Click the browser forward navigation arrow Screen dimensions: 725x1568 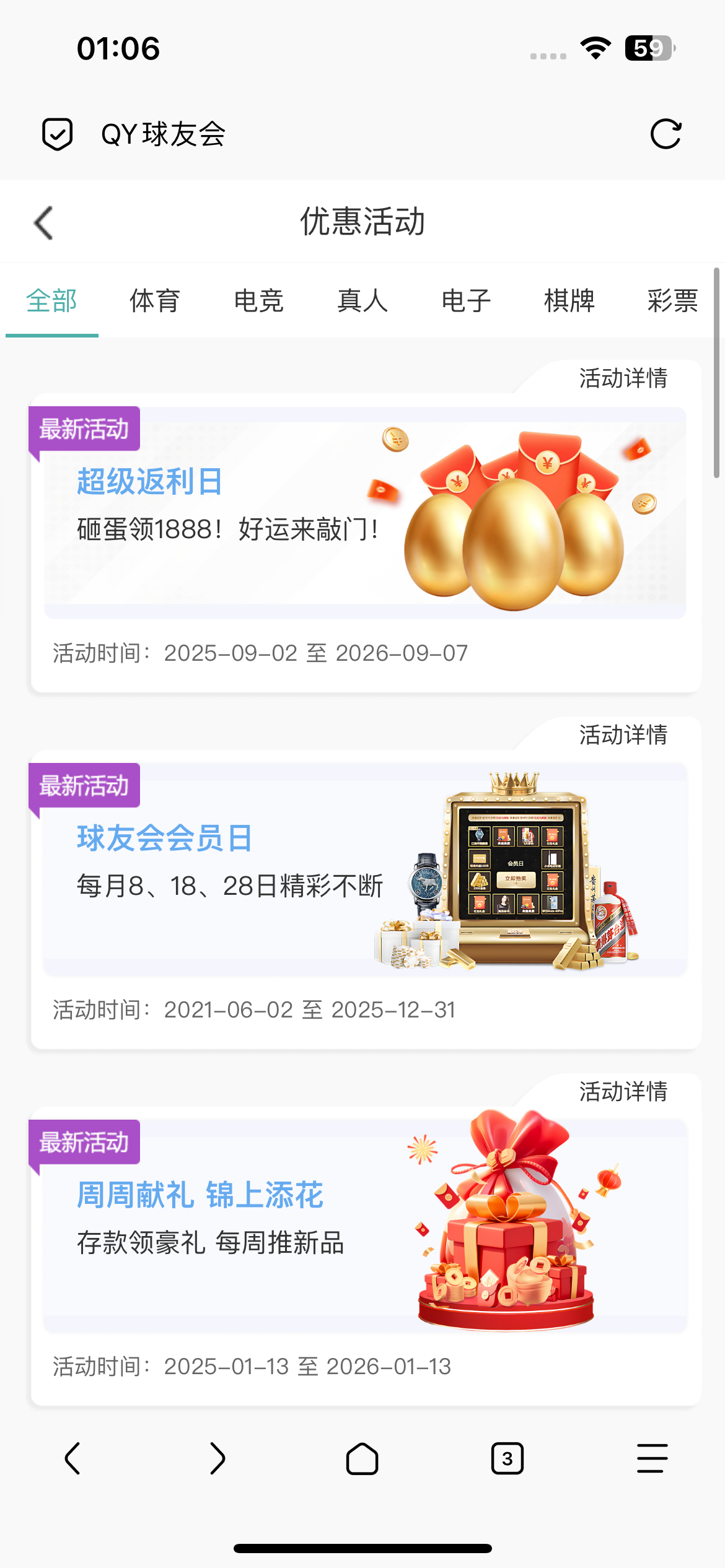[x=217, y=1458]
